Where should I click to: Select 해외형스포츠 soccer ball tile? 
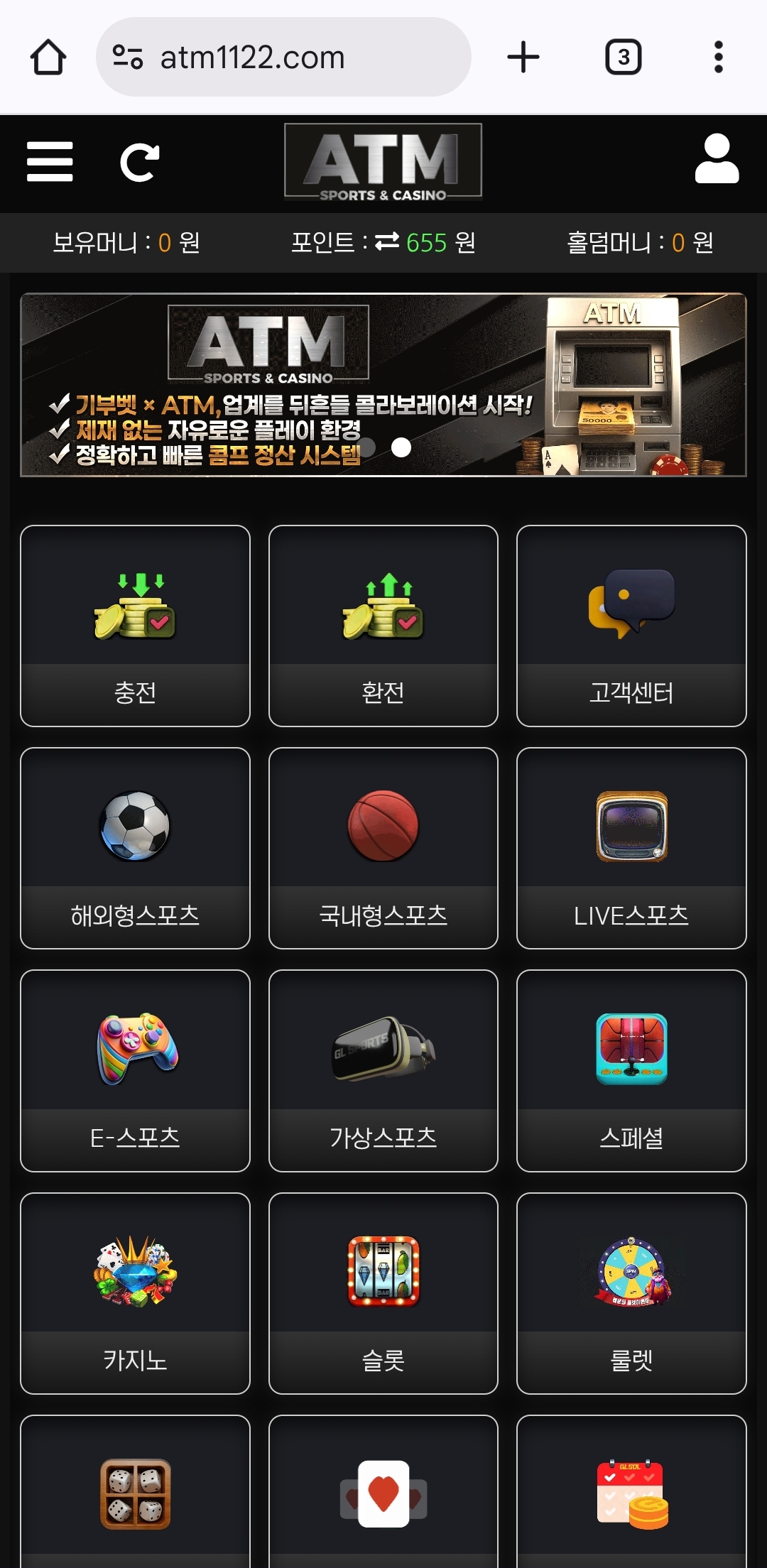pos(135,848)
